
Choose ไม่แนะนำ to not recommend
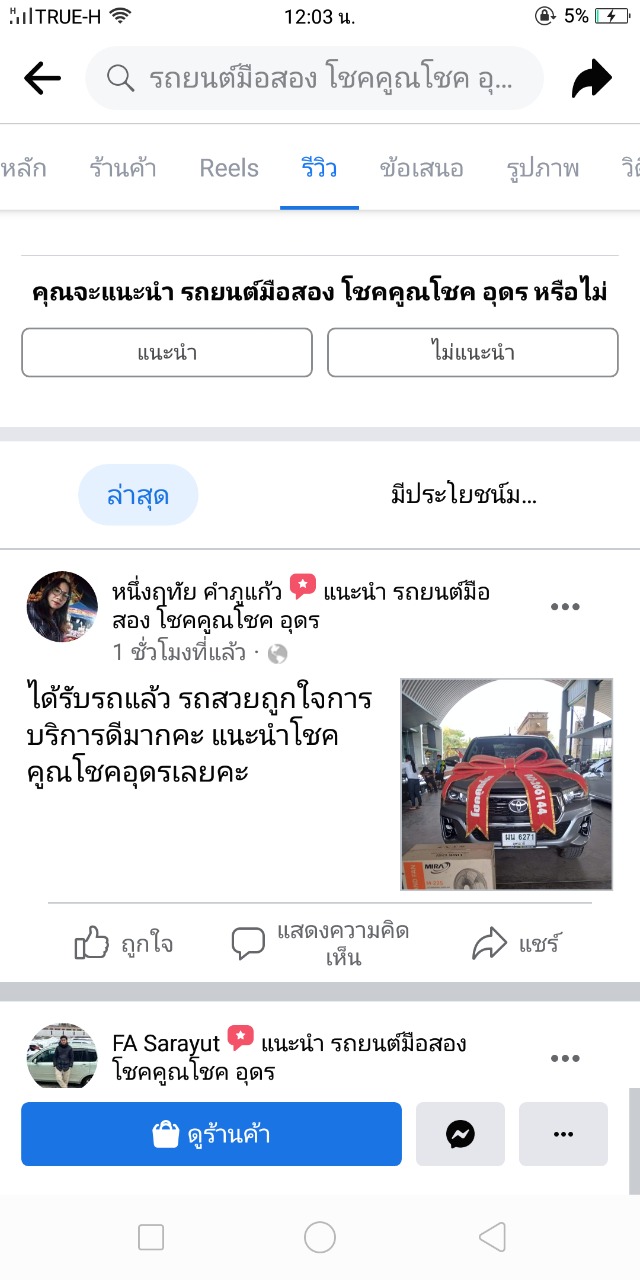click(472, 353)
